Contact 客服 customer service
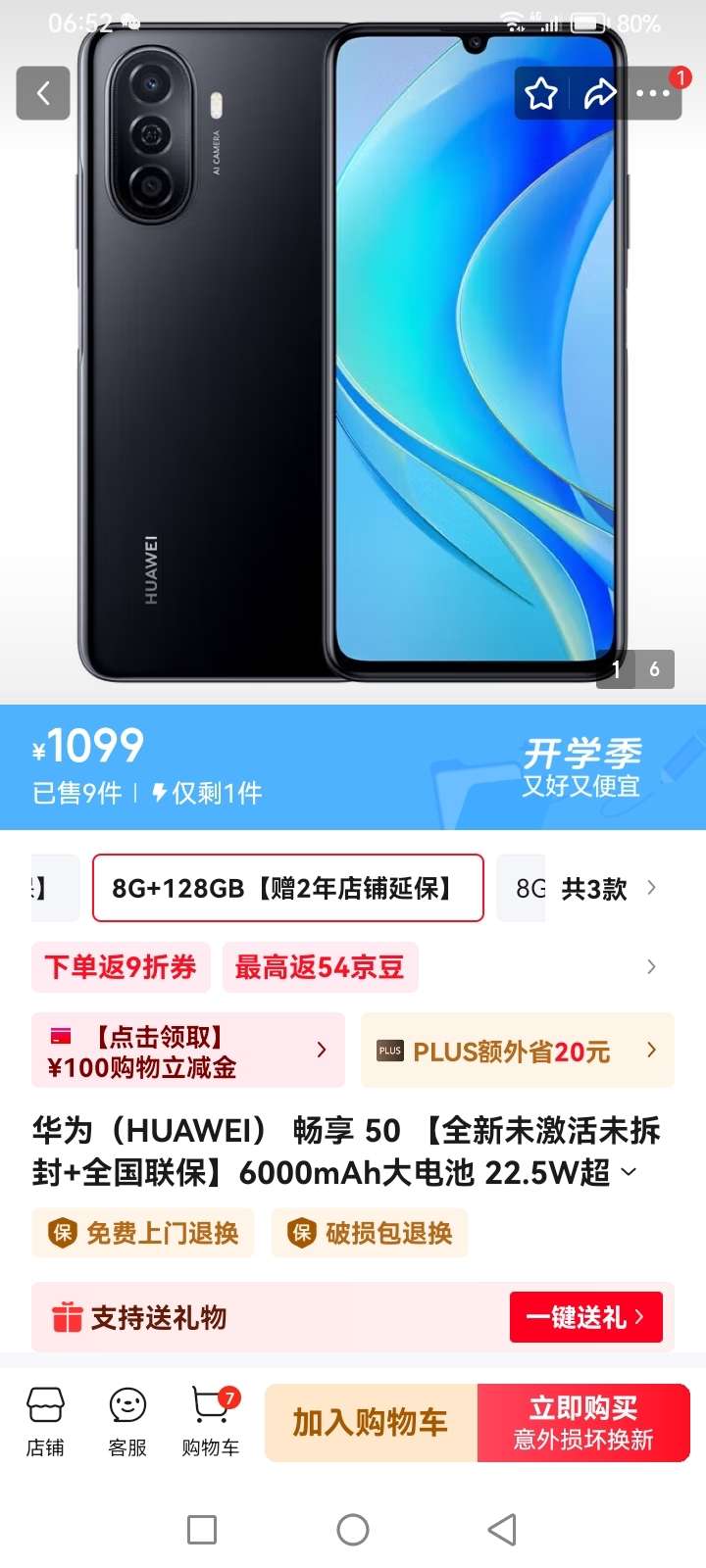The image size is (706, 1568). pyautogui.click(x=127, y=1421)
